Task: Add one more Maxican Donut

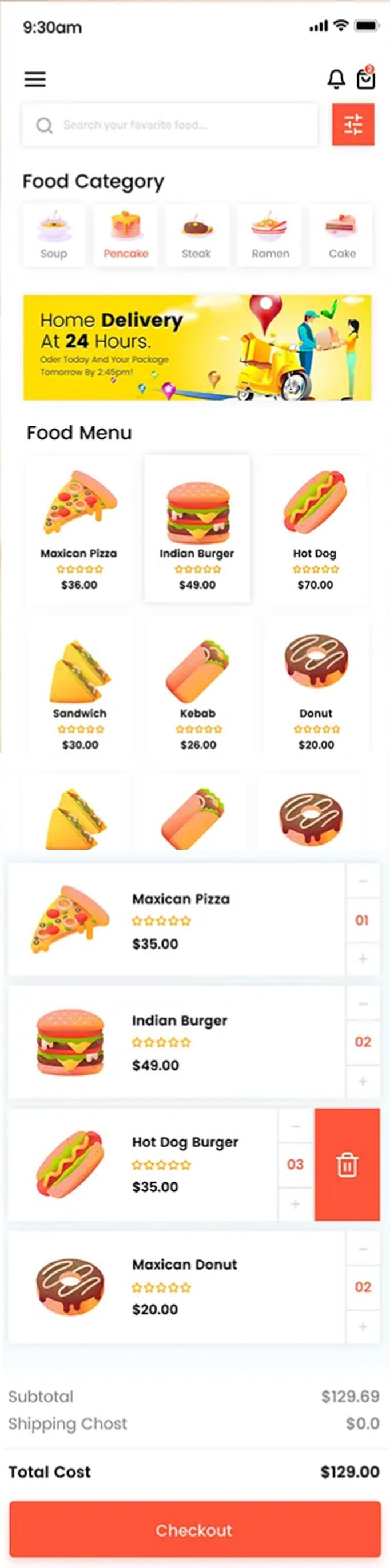Action: point(363,1327)
